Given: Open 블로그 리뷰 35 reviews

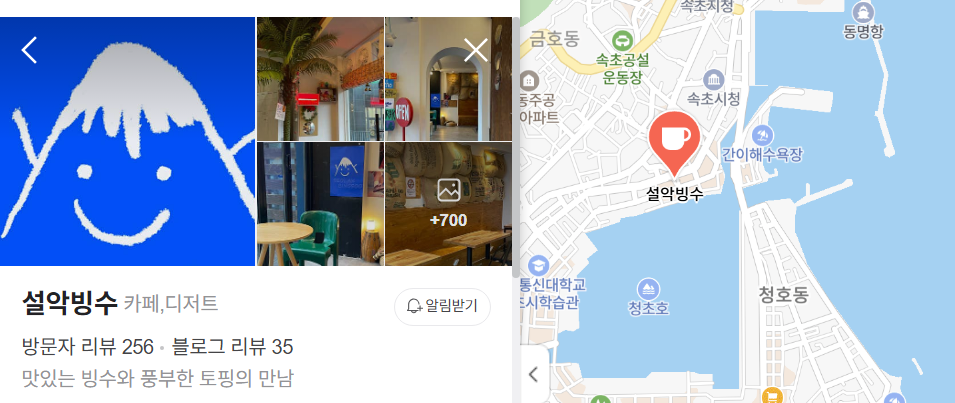Looking at the screenshot, I should tap(232, 347).
